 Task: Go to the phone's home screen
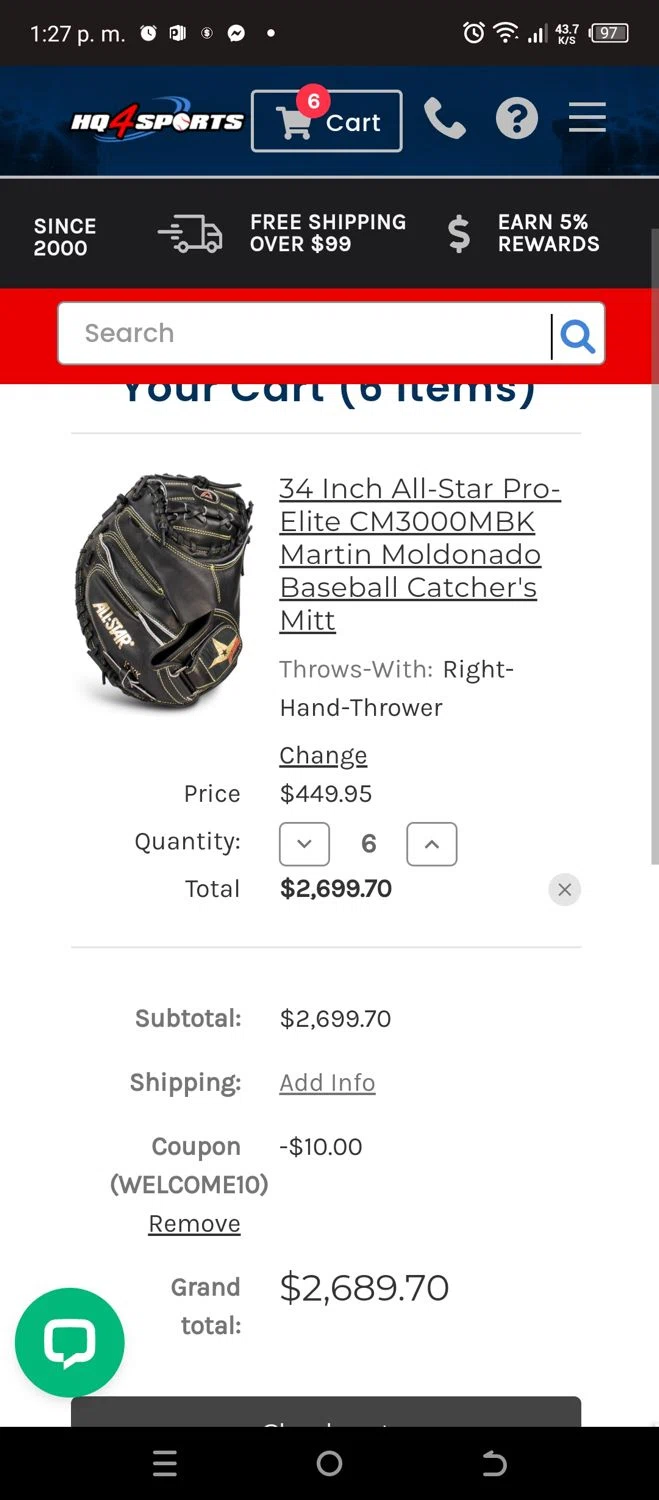click(x=329, y=1464)
